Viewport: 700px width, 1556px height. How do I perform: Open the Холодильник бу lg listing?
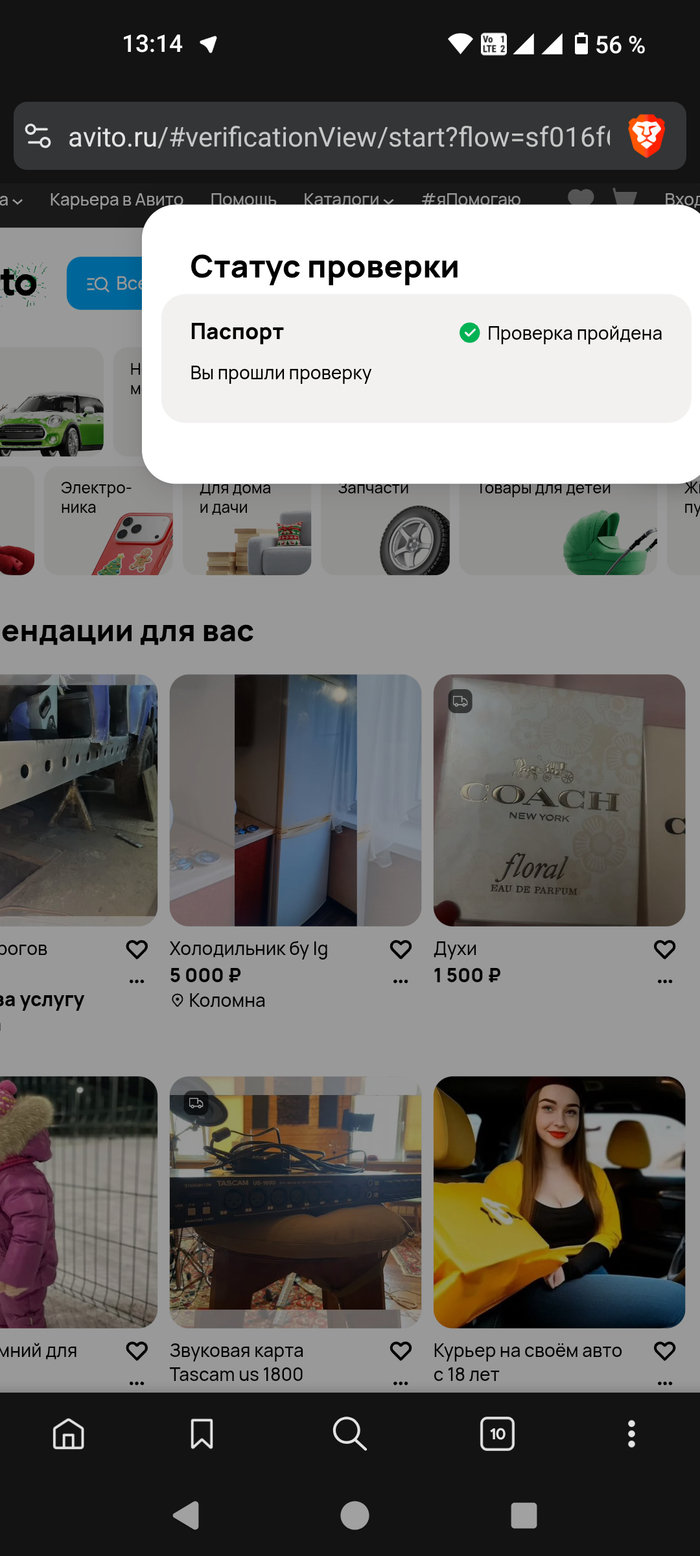295,800
